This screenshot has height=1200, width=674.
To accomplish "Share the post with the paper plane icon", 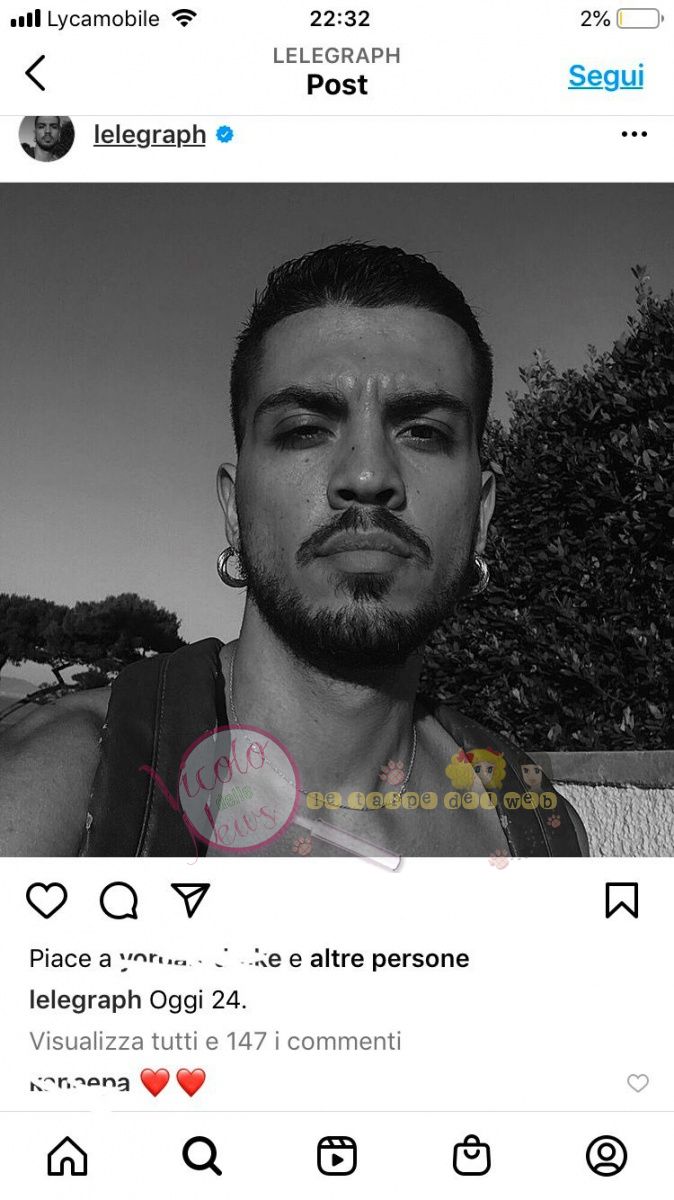I will 190,900.
